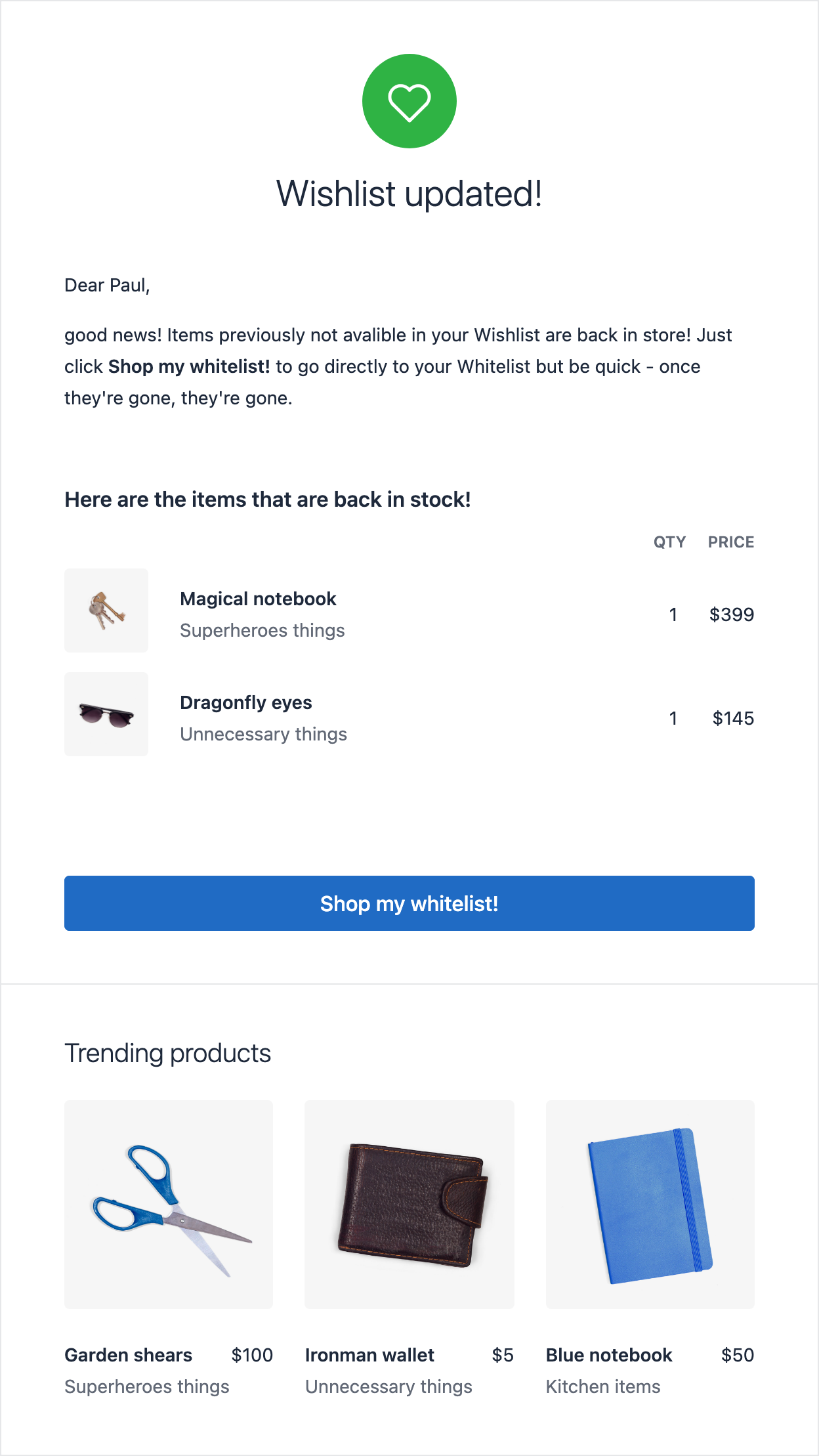Open the Magical notebook product link
Viewport: 819px width, 1456px height.
click(x=258, y=598)
